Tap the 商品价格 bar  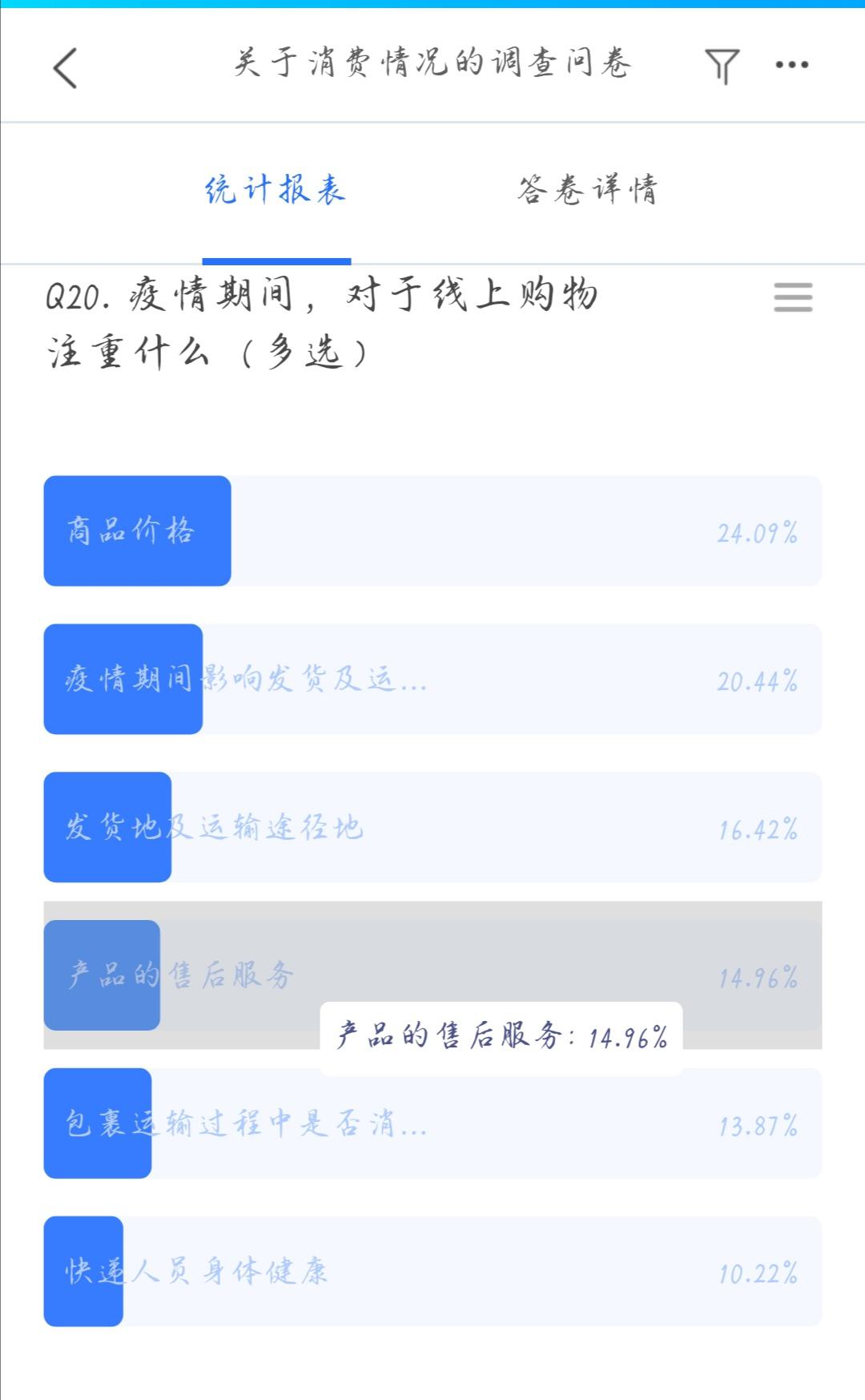point(432,531)
